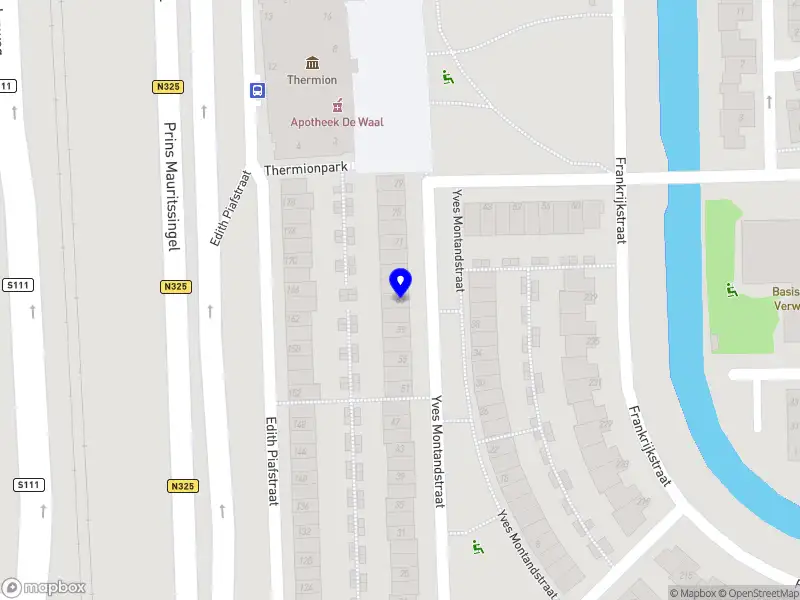800x600 pixels.
Task: Open the © OpenStreetMap attribution link
Action: [757, 593]
